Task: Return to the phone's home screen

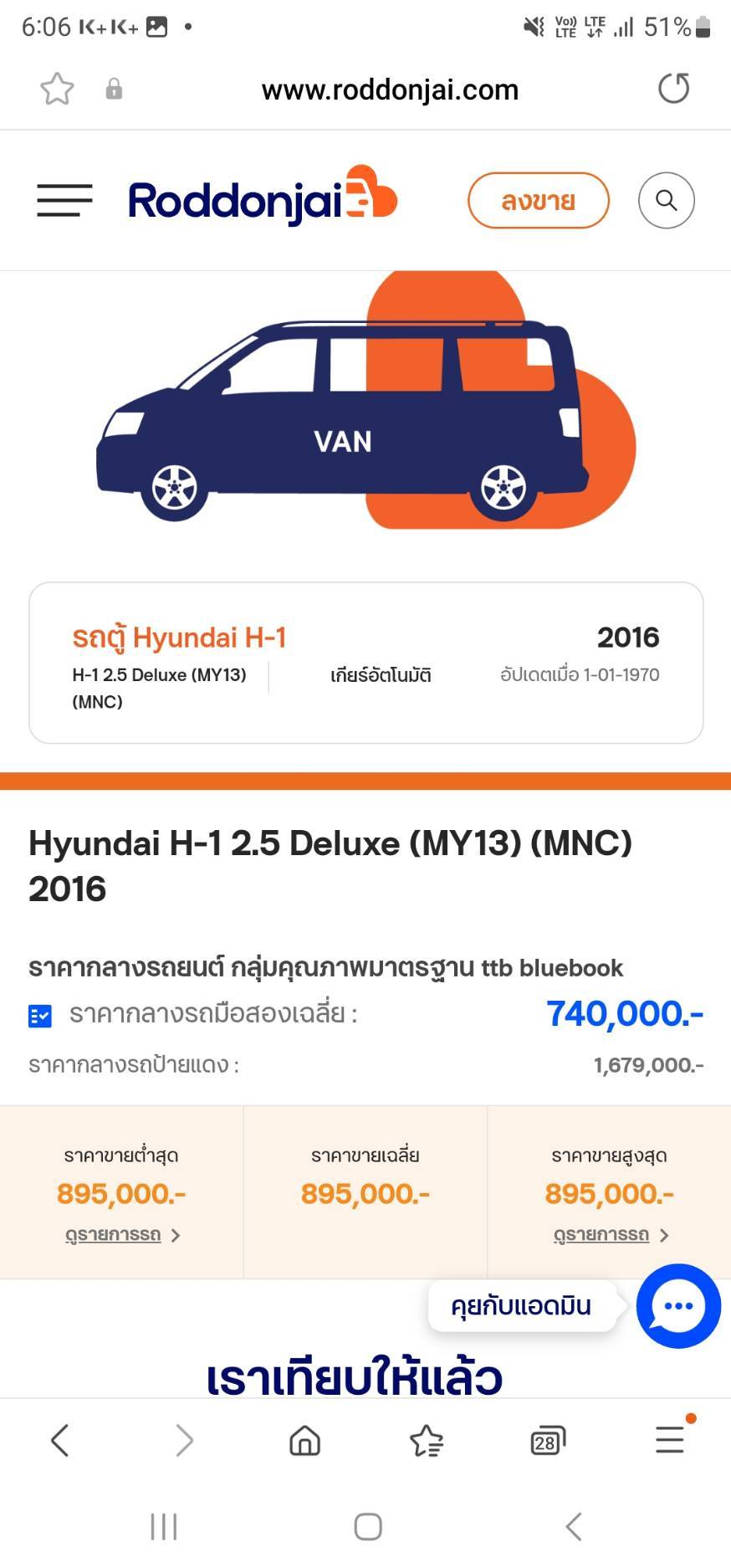Action: coord(368,1527)
